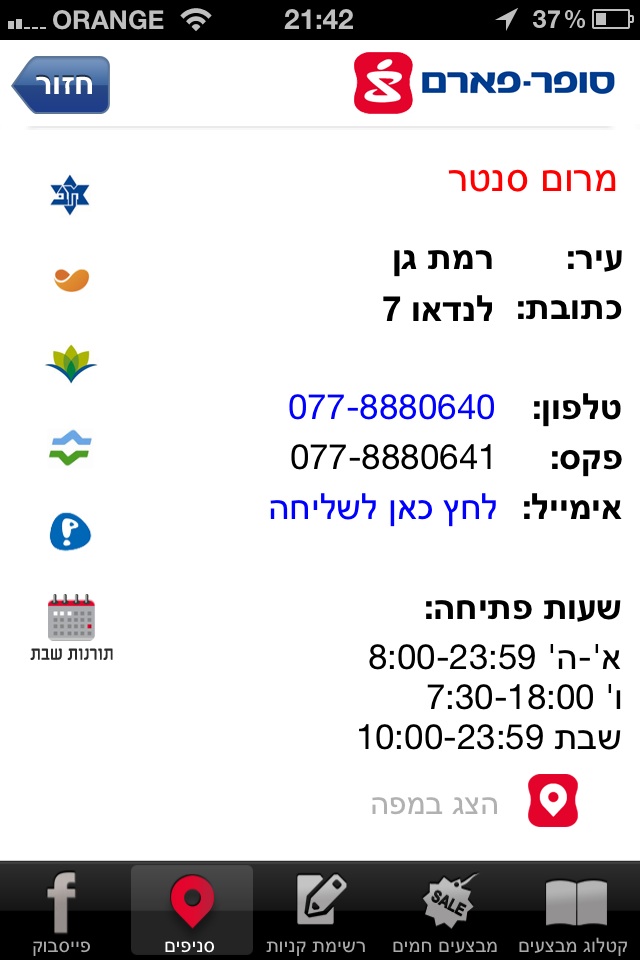Tap the חזור back button
The width and height of the screenshot is (640, 960).
pyautogui.click(x=62, y=85)
